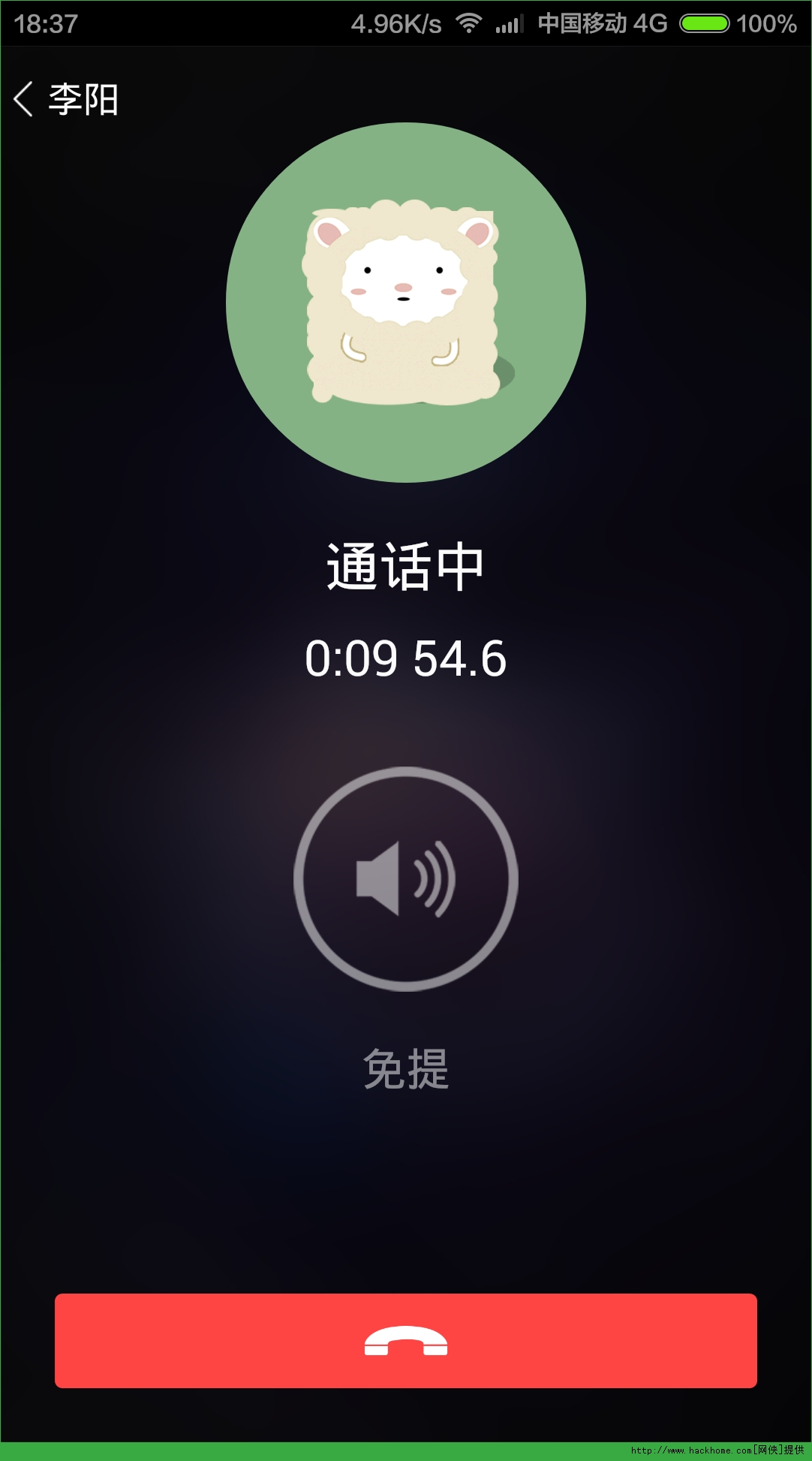Go back from the call with 李阳
Viewport: 812px width, 1461px height.
[25, 99]
